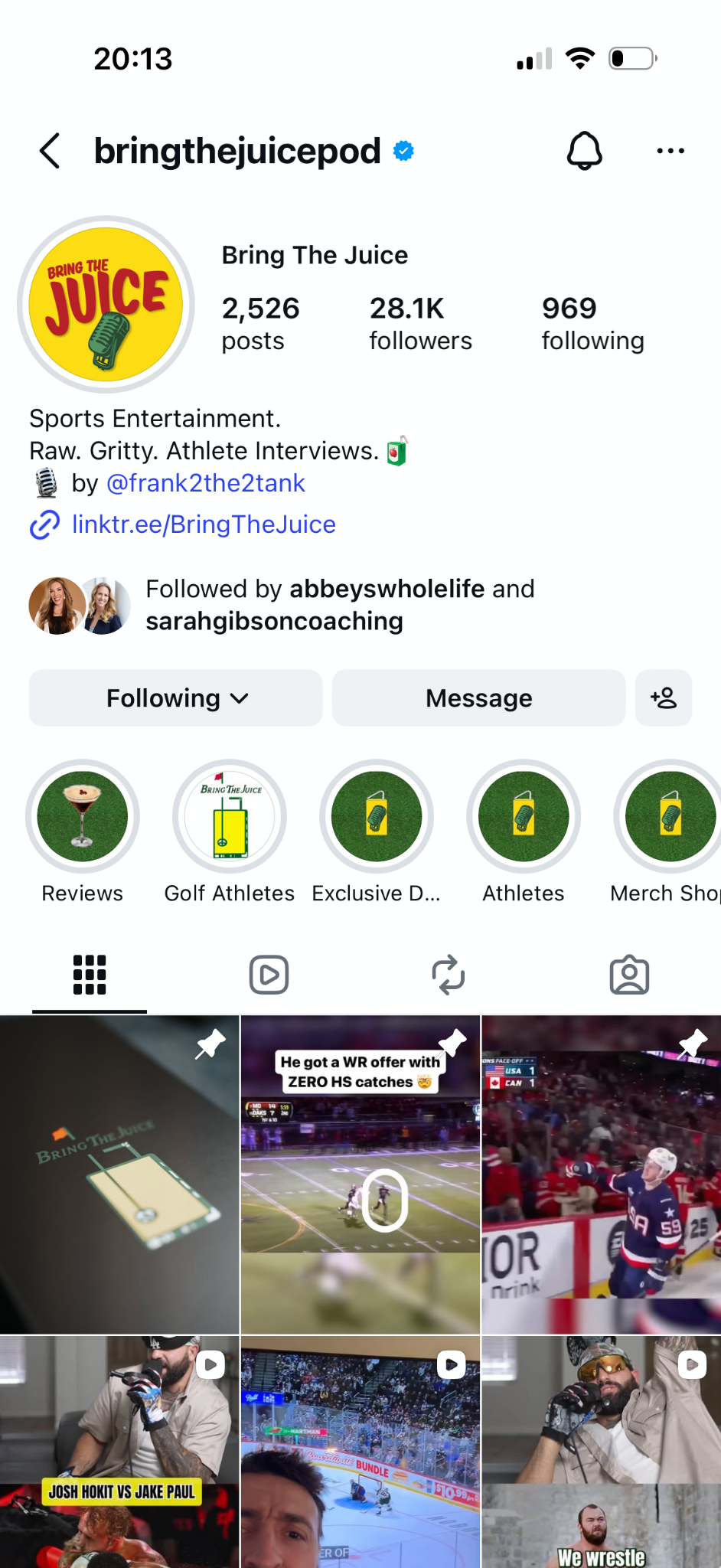Switch to the Reels tab
This screenshot has width=721, height=1568.
tap(269, 975)
